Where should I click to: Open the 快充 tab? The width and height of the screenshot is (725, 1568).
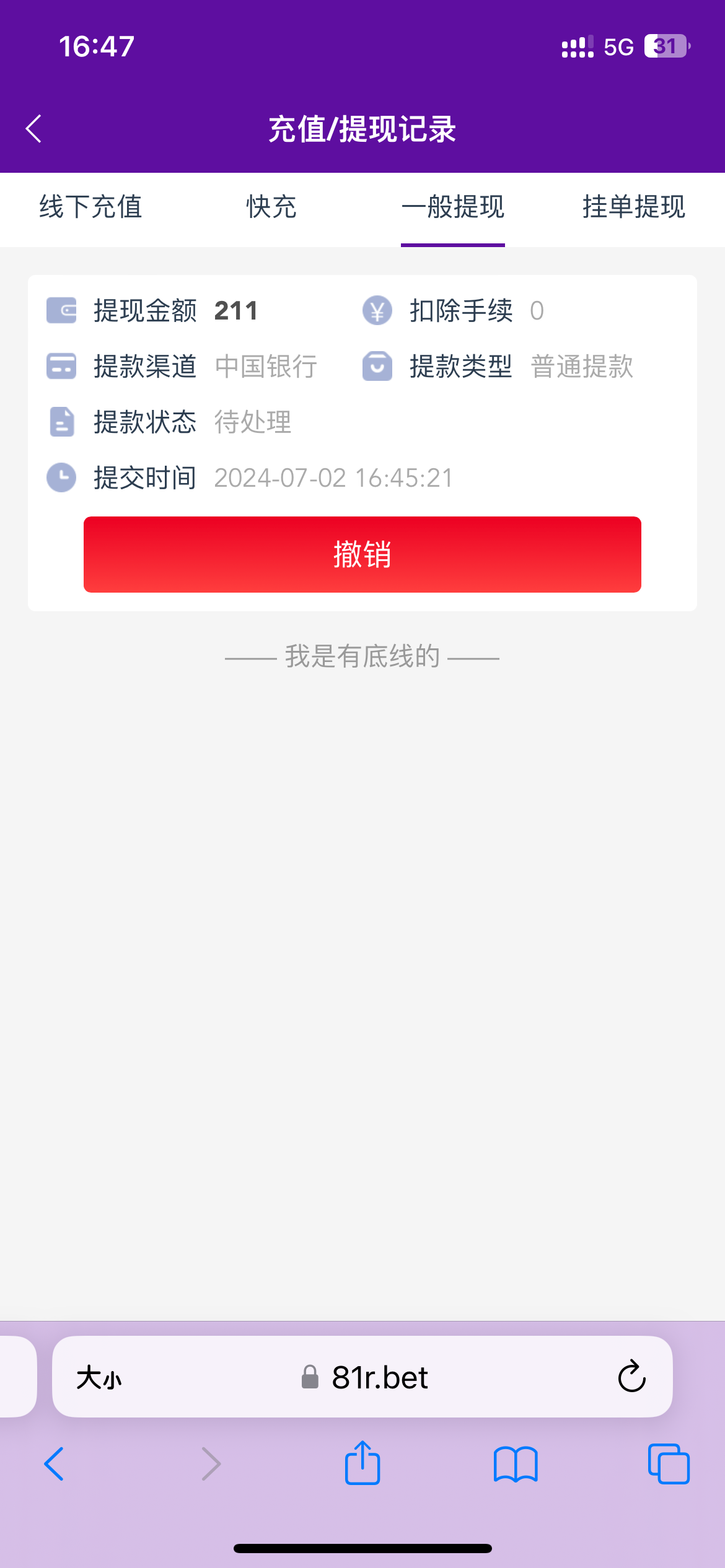tap(271, 207)
